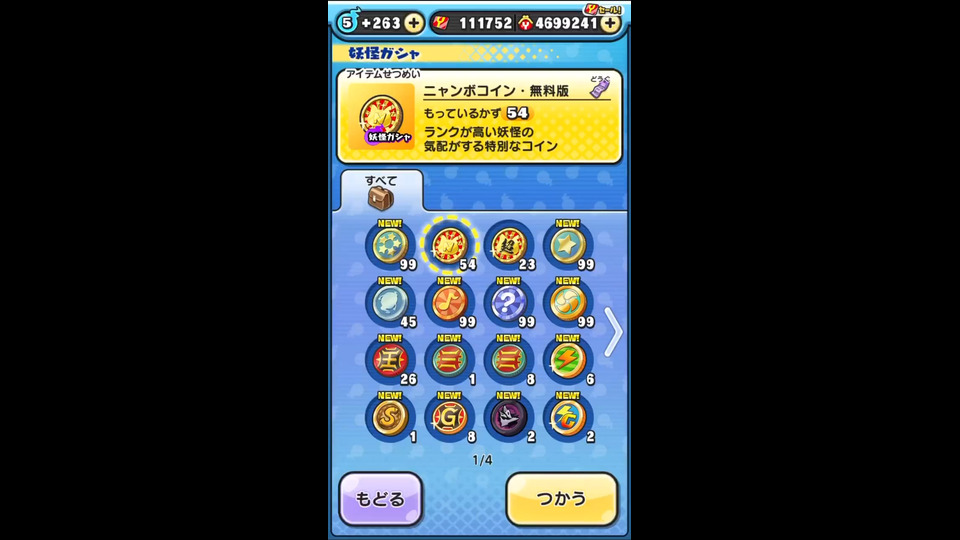The width and height of the screenshot is (960, 540).
Task: Tap the つかう button to use the coin
Action: coord(561,498)
